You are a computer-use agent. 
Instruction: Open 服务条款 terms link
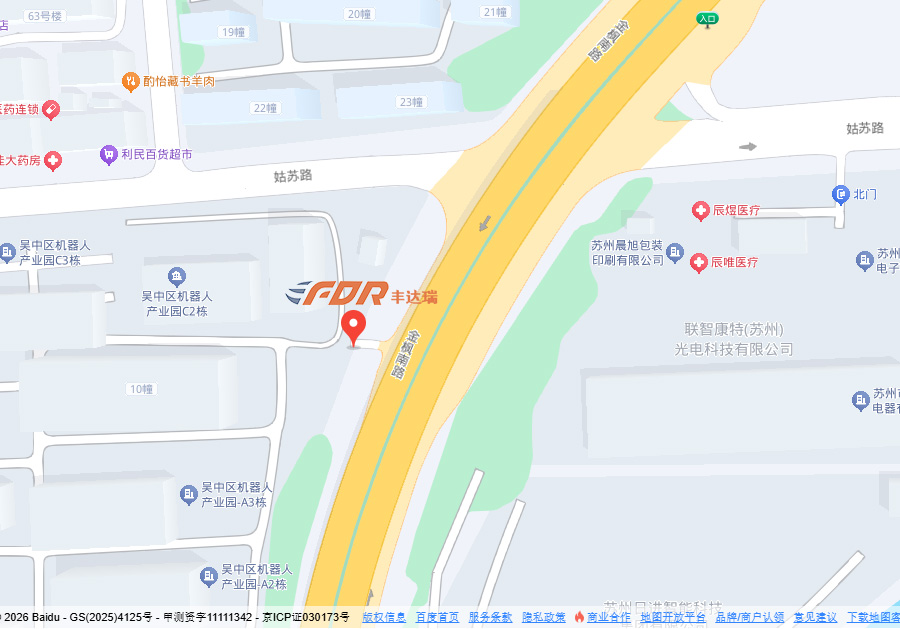pyautogui.click(x=490, y=617)
